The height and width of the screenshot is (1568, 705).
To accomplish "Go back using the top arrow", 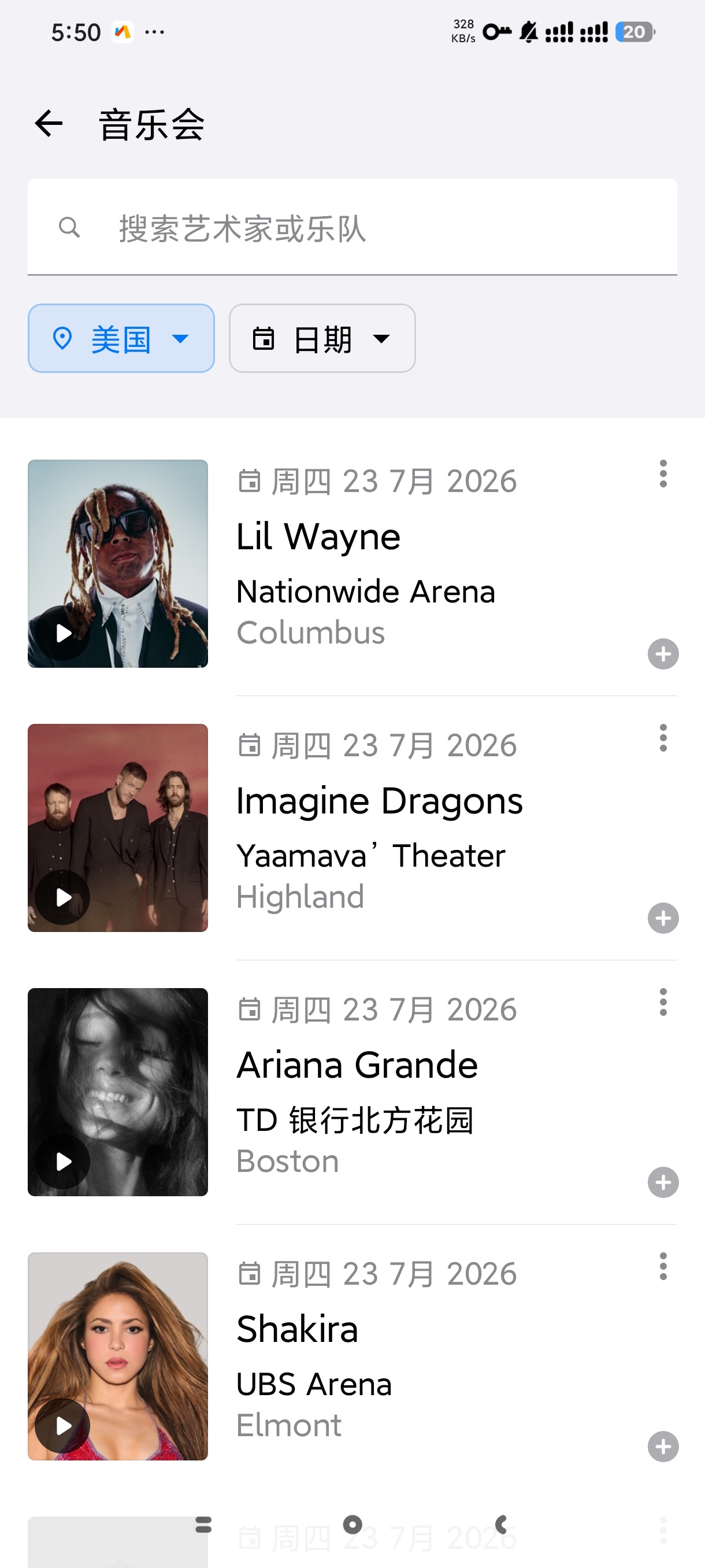I will (49, 124).
